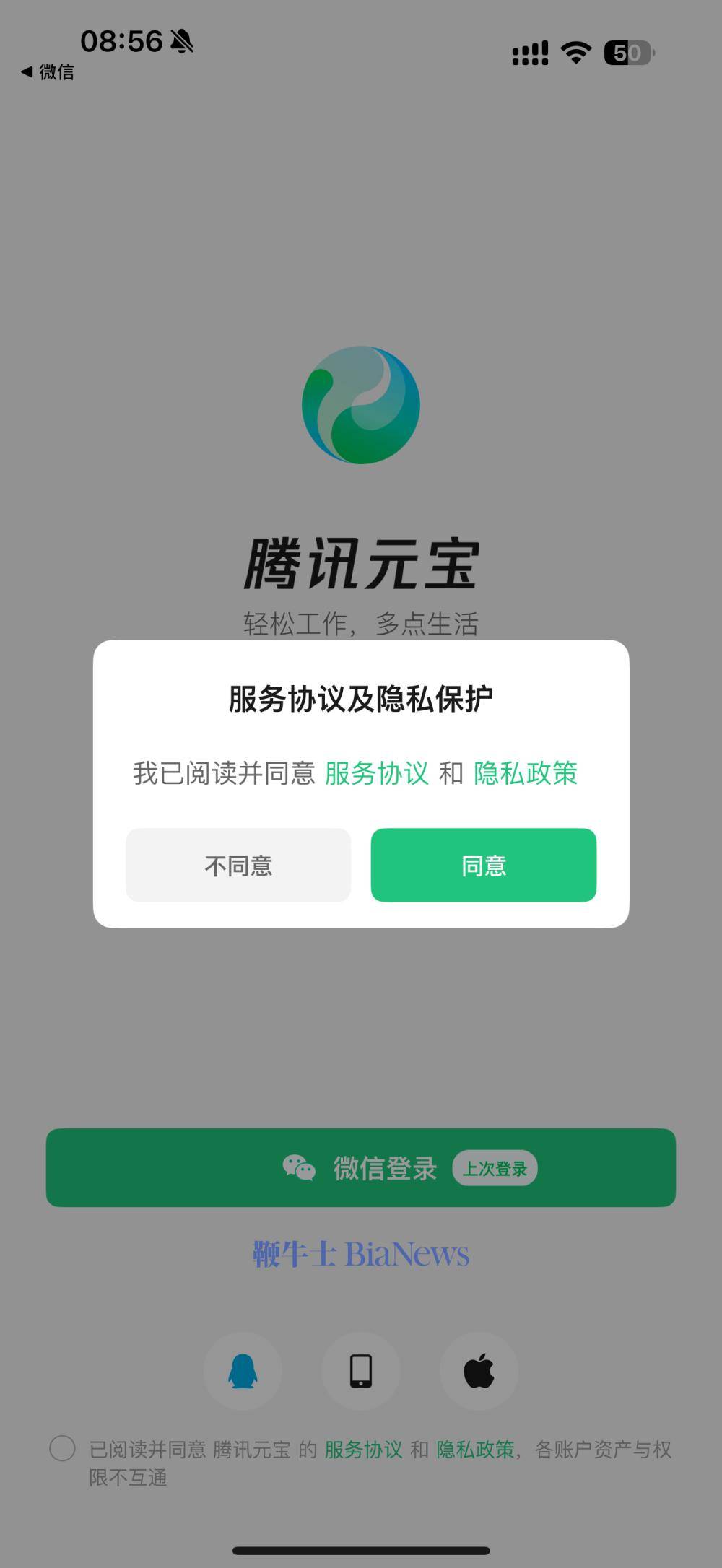Log in with 微信登录

click(x=361, y=1167)
